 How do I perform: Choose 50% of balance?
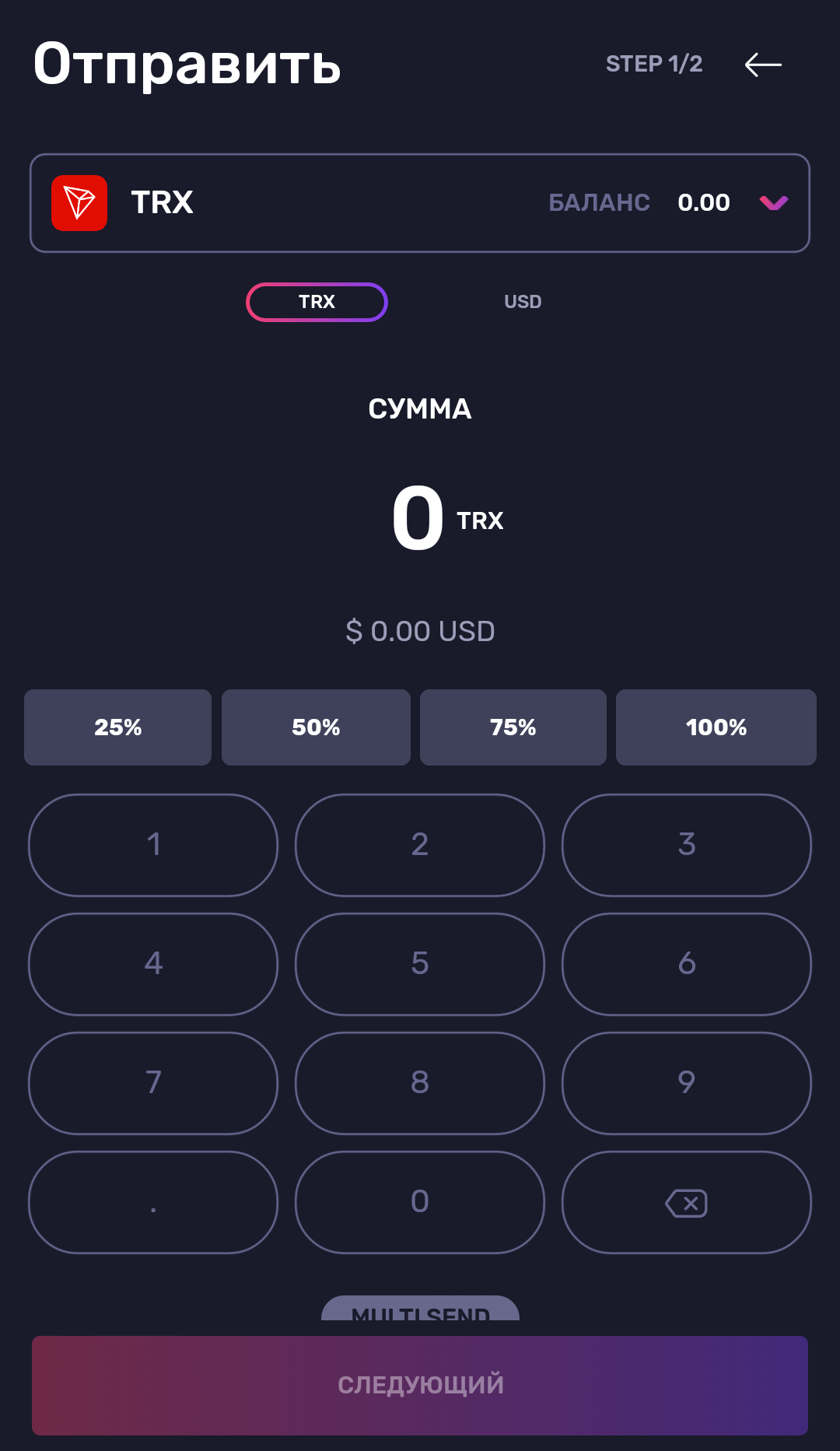point(316,727)
